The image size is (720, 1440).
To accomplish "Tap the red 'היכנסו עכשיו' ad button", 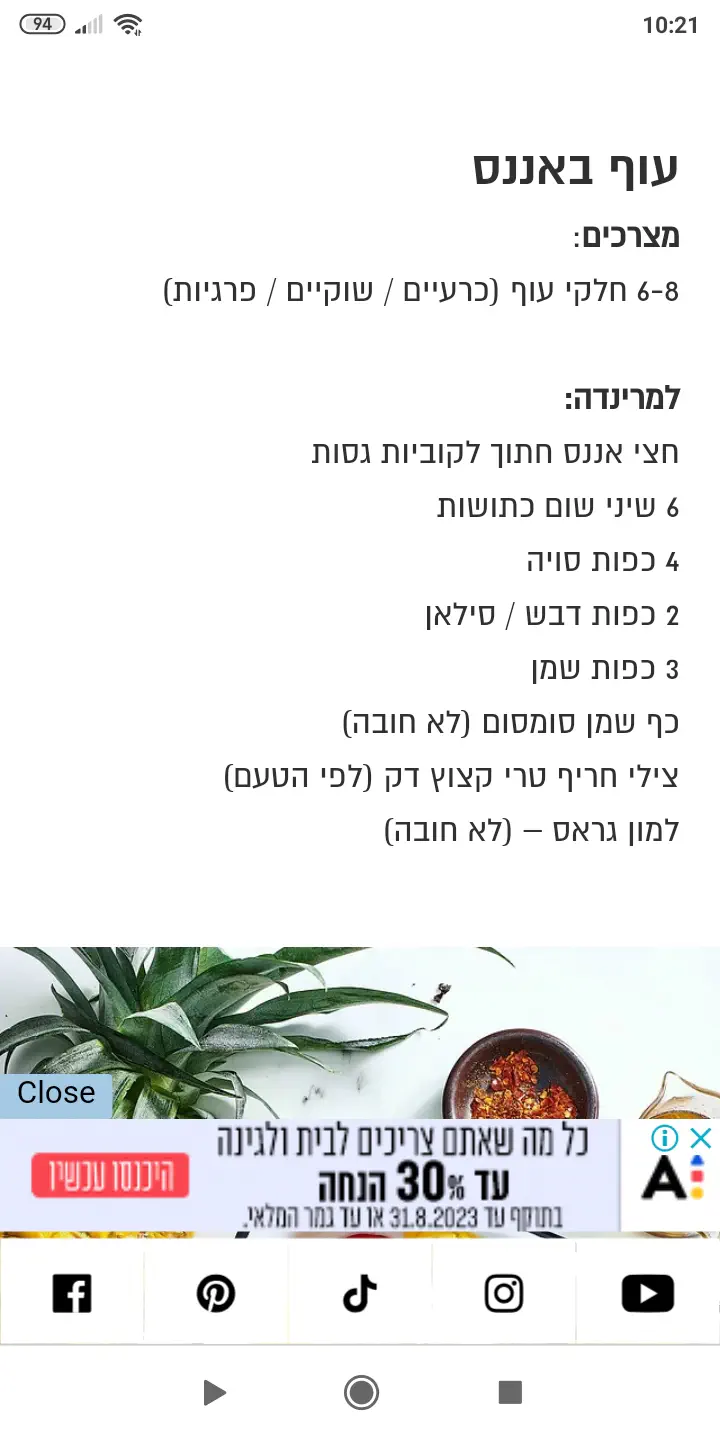I will coord(109,1176).
